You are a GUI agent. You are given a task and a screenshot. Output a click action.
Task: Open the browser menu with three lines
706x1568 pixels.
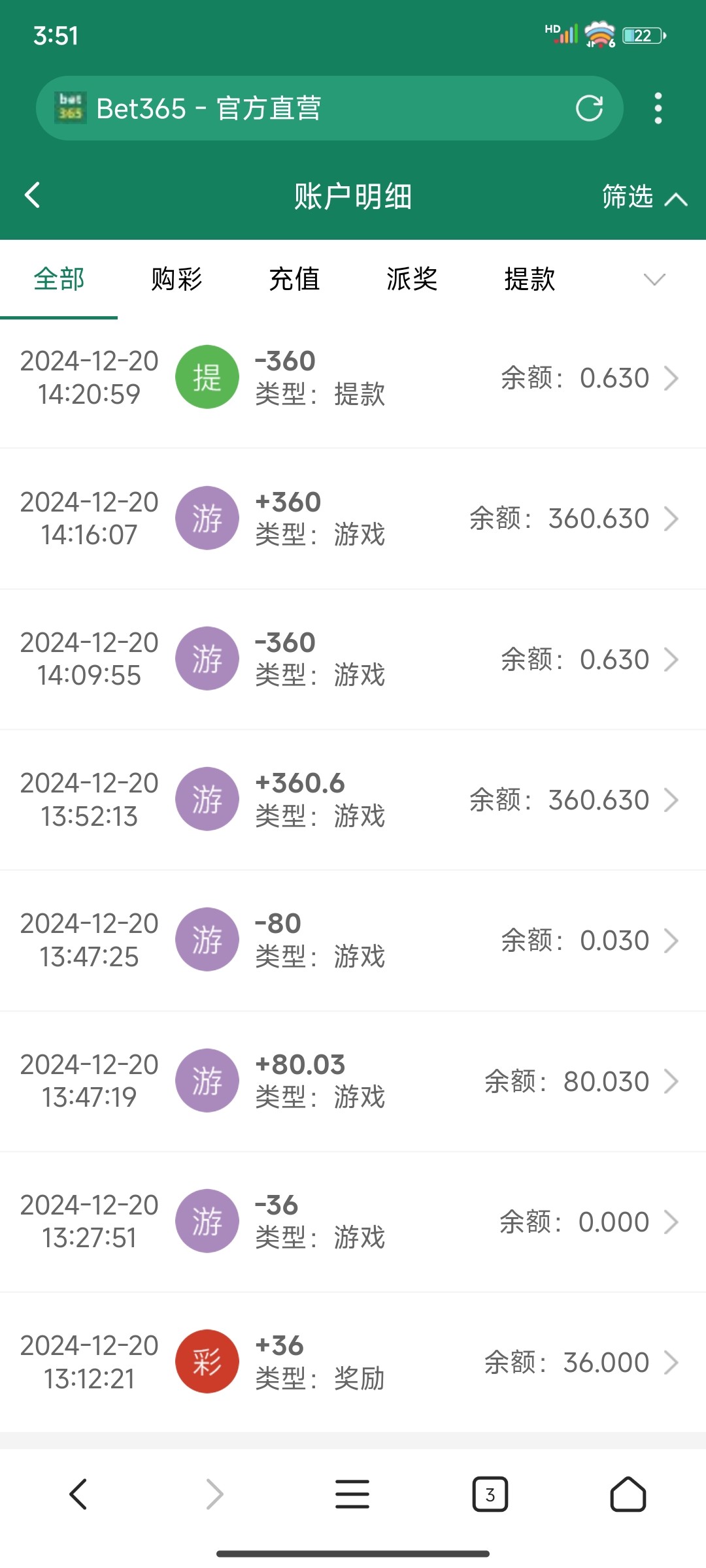[352, 1494]
